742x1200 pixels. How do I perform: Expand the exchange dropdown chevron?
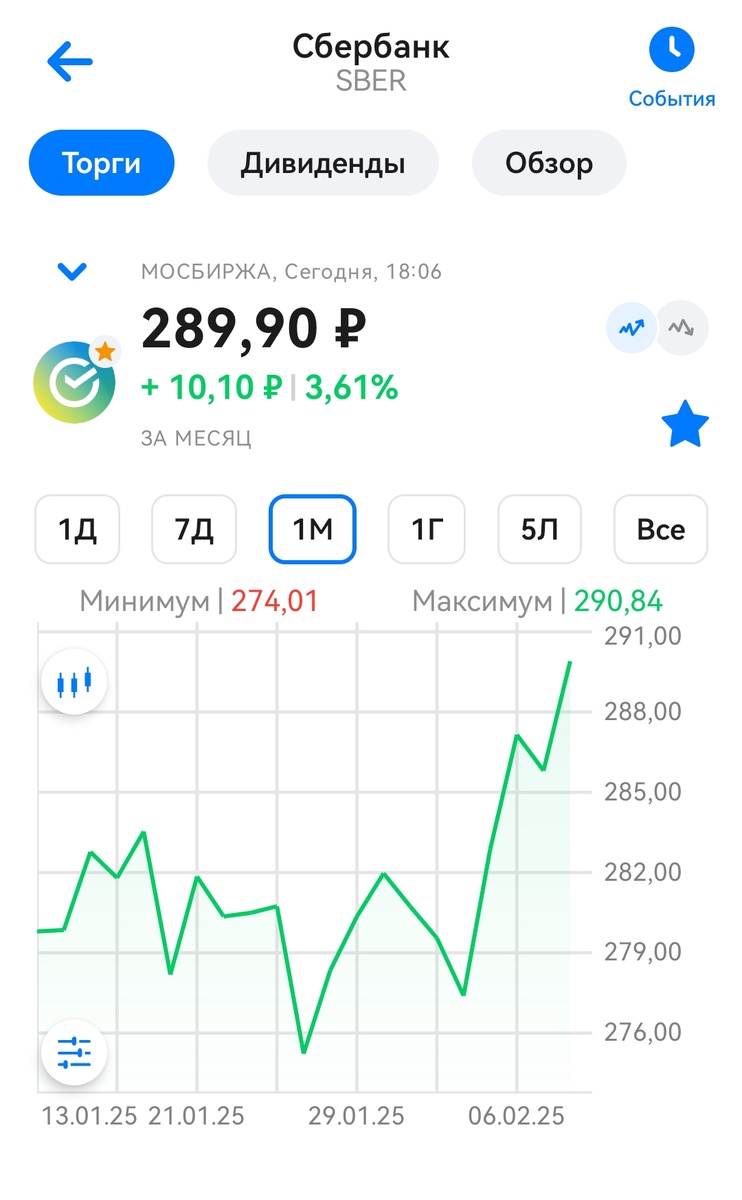point(73,270)
